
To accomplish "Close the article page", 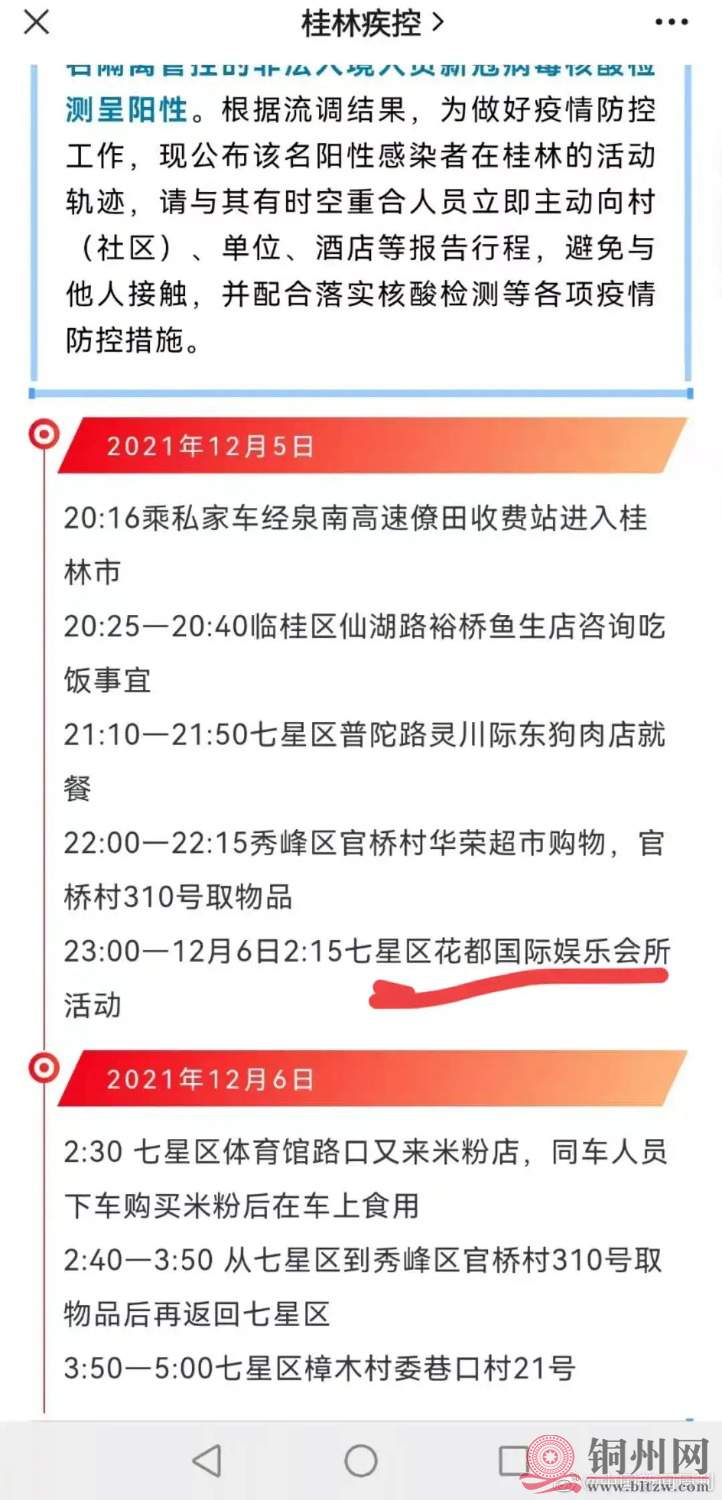I will [x=36, y=22].
